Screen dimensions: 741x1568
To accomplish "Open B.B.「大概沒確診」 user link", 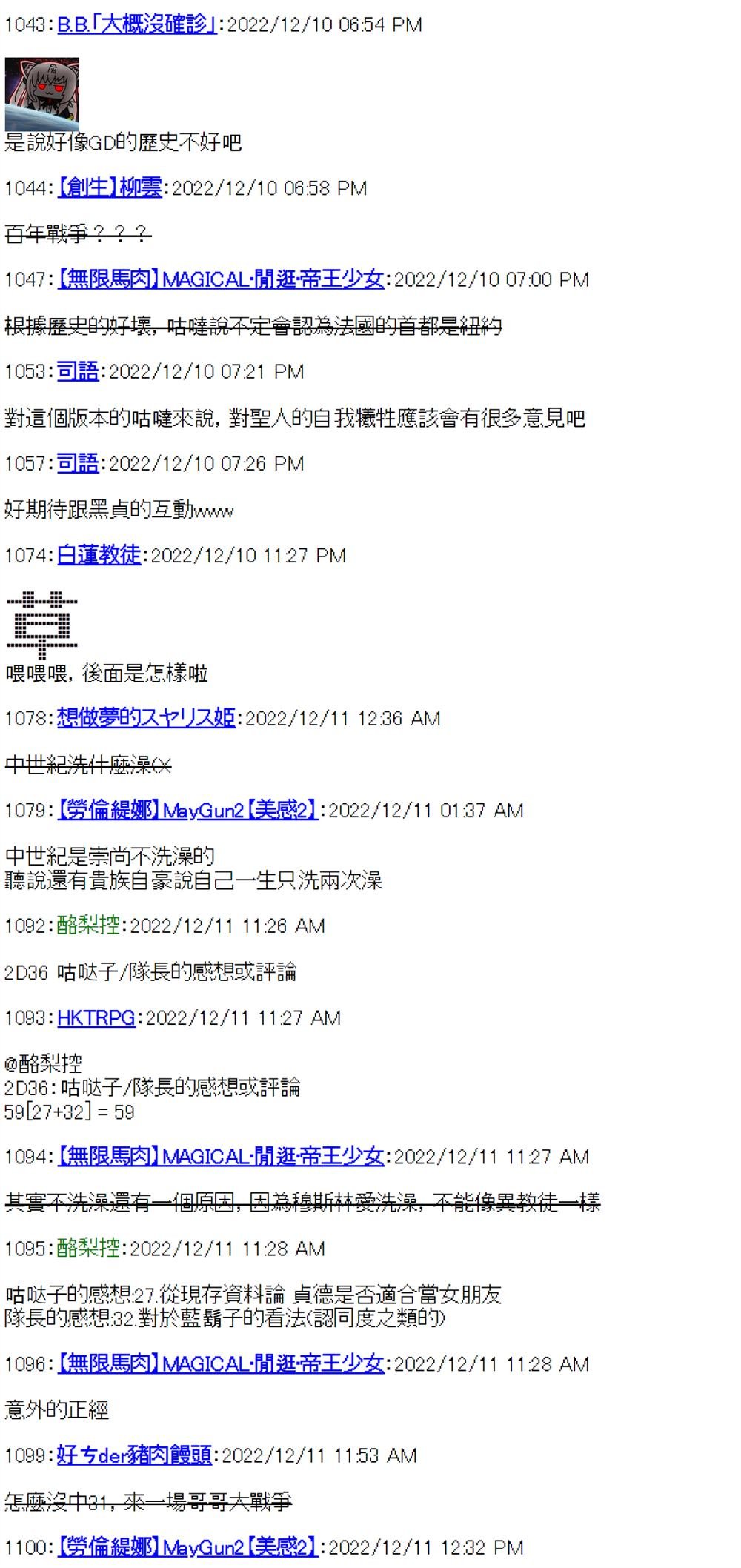I will click(x=136, y=24).
